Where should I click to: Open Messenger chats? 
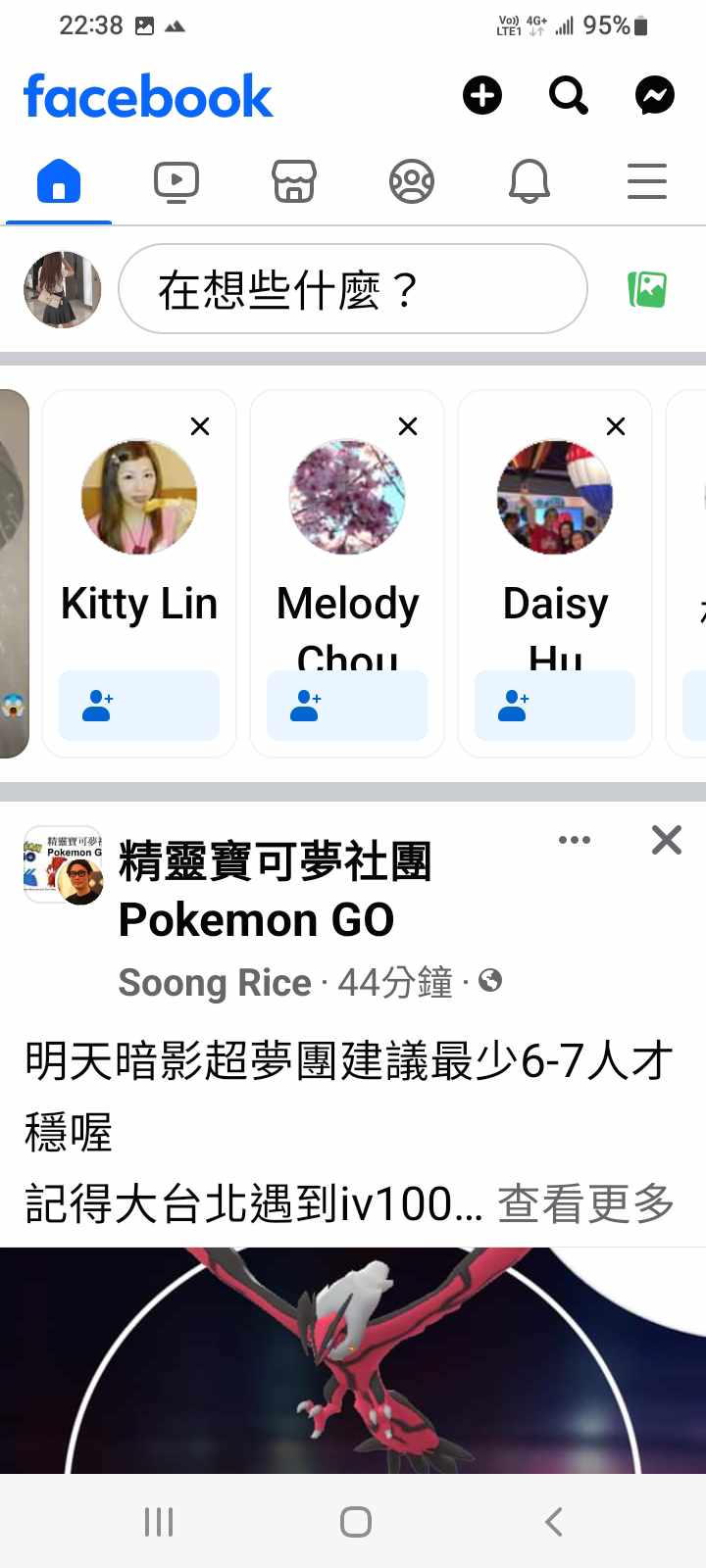pyautogui.click(x=654, y=95)
